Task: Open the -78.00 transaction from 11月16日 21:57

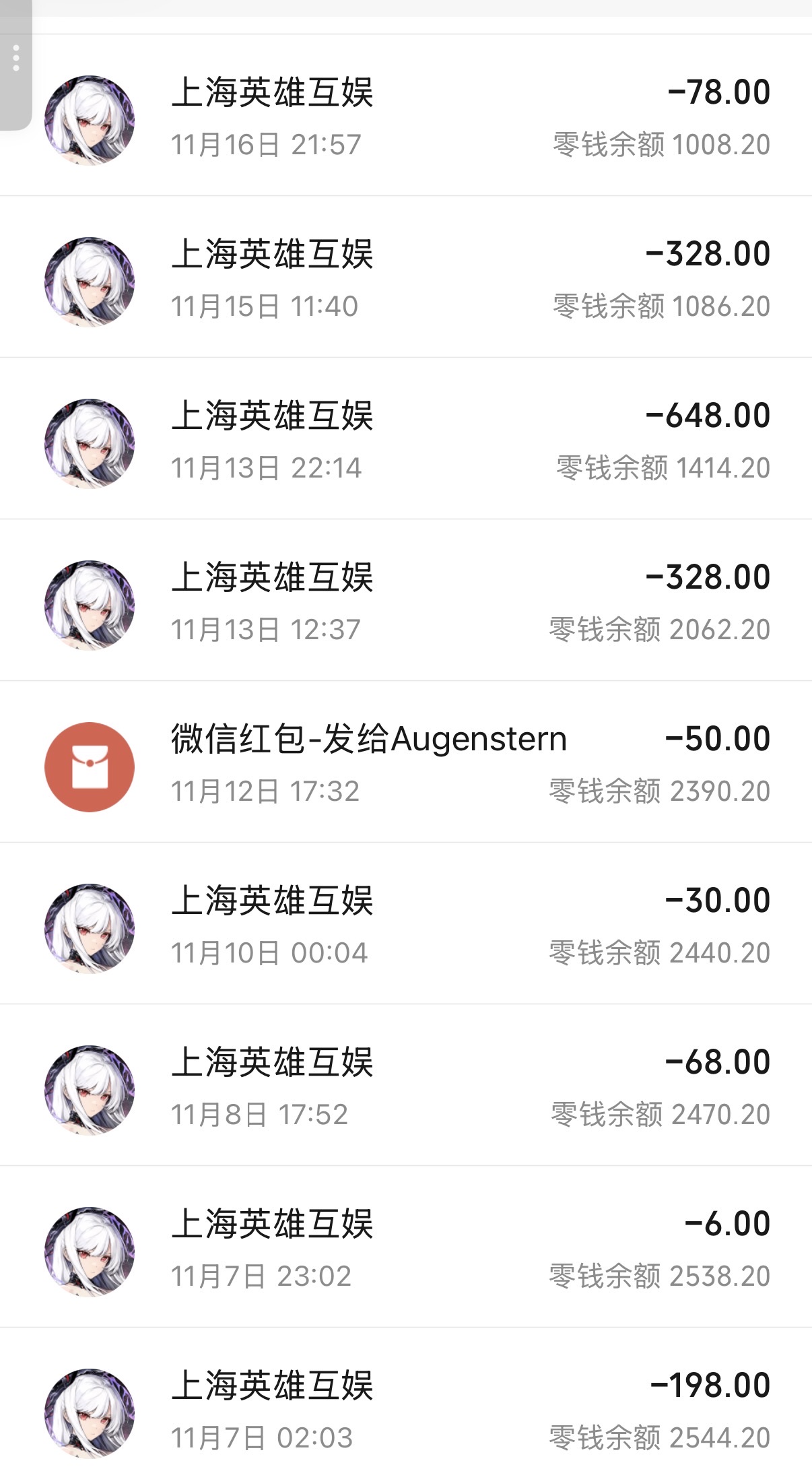Action: (x=406, y=116)
